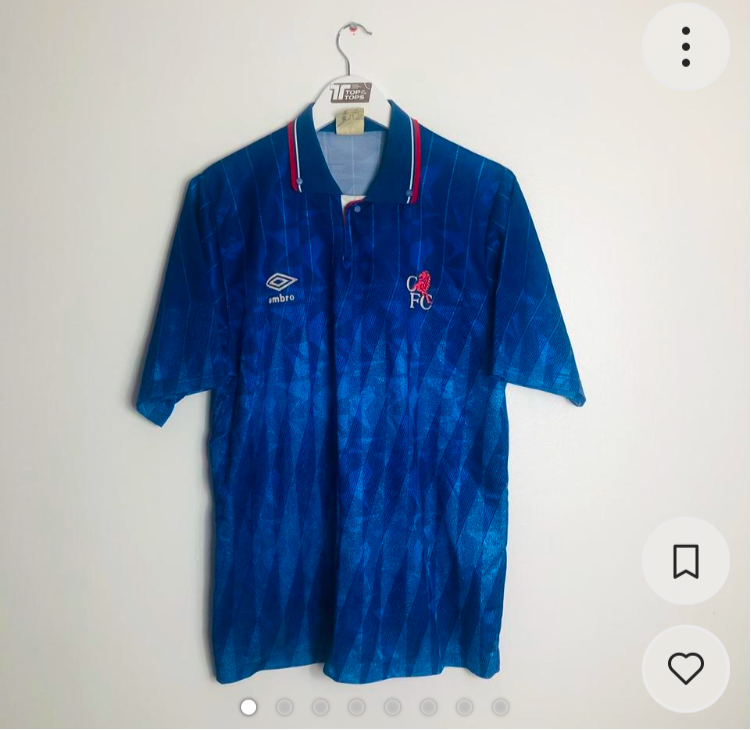Bookmark this shirt listing
Viewport: 751px width, 730px height.
click(x=685, y=561)
